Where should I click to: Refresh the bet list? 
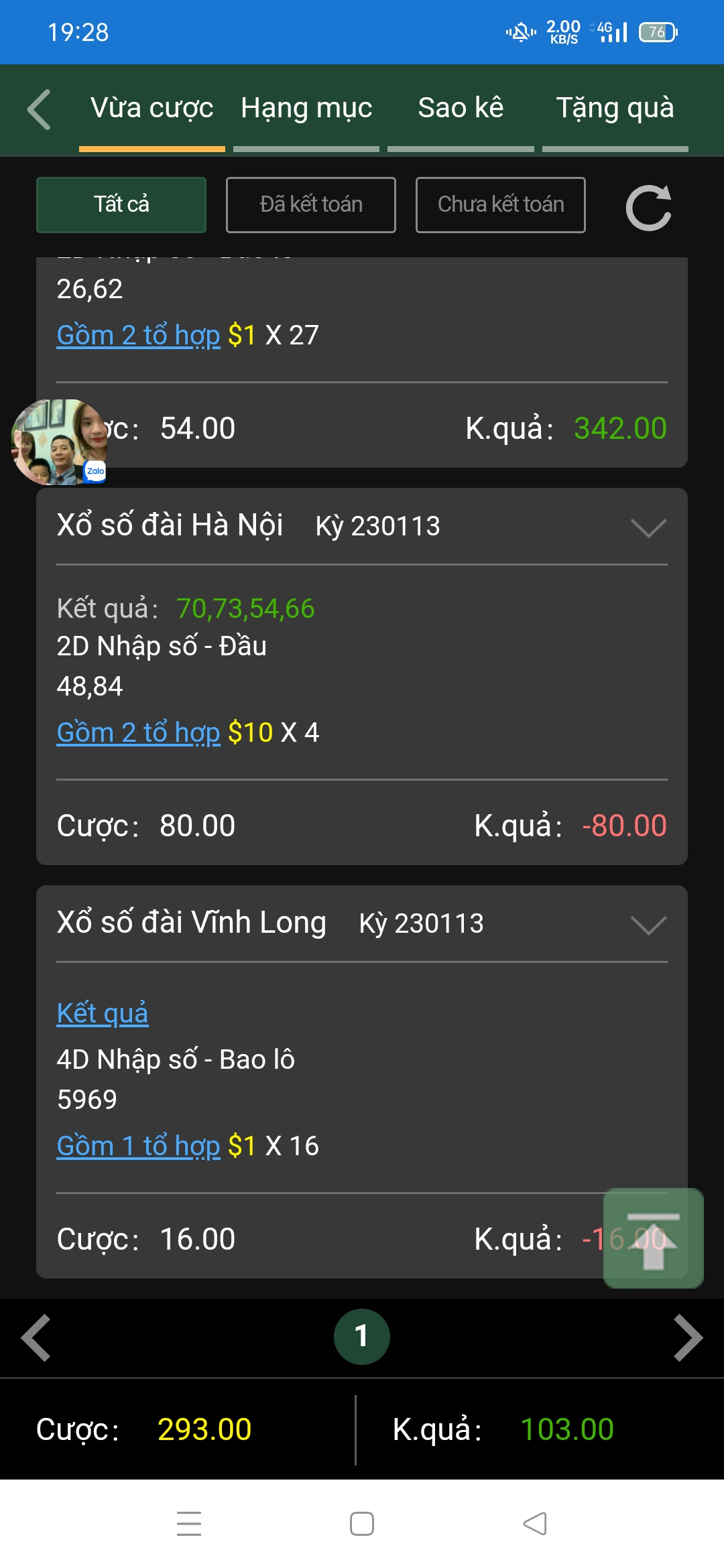[648, 207]
